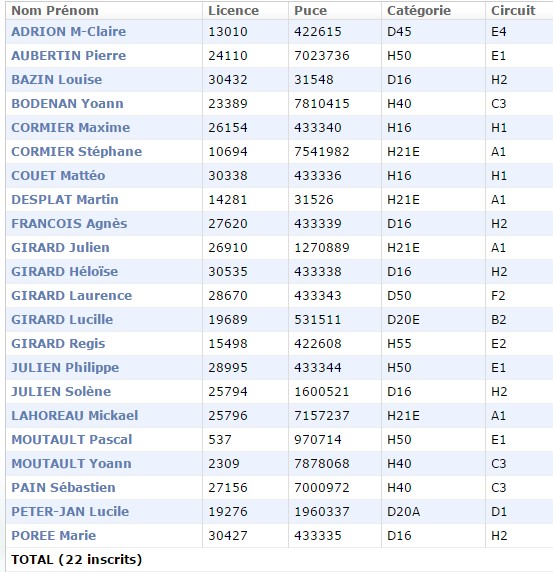Open BODENAN Yoann's entry
553x572 pixels.
pyautogui.click(x=67, y=104)
